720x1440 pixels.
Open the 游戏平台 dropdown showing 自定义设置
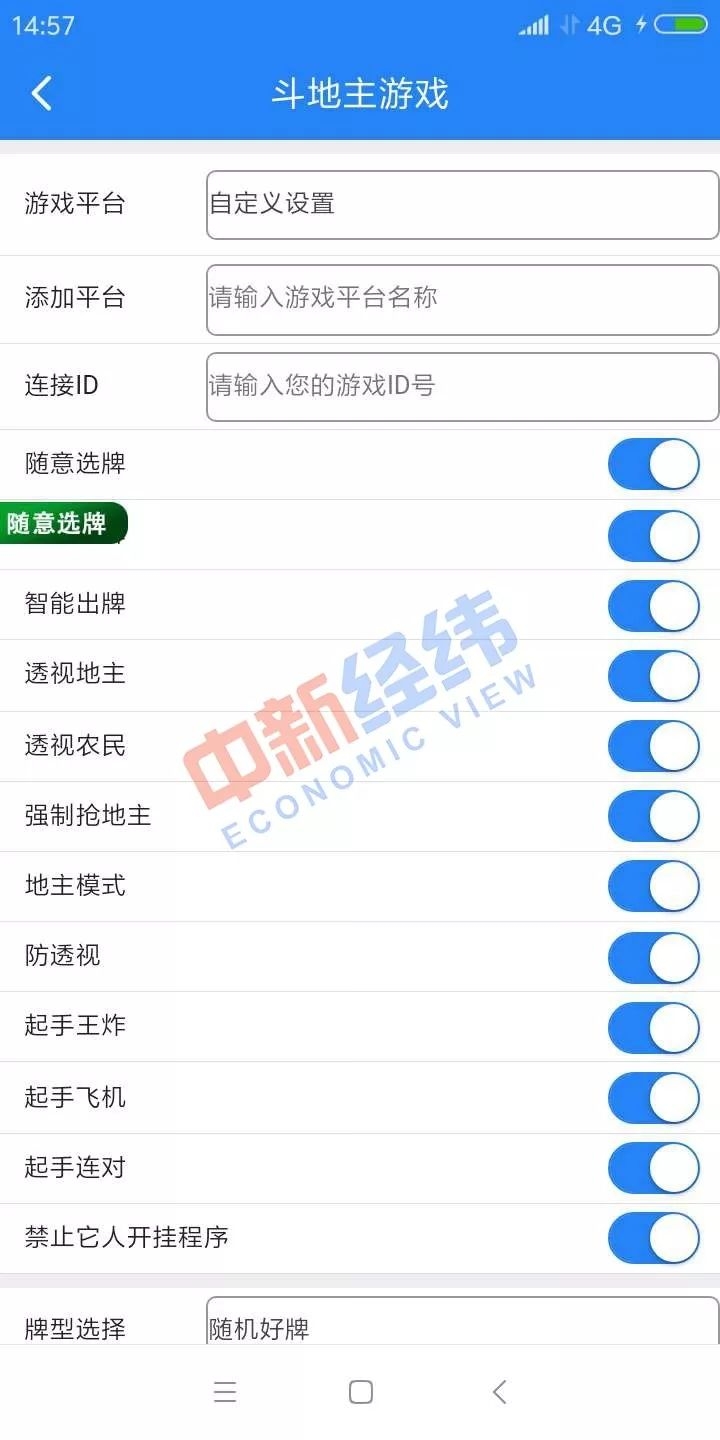(x=462, y=205)
